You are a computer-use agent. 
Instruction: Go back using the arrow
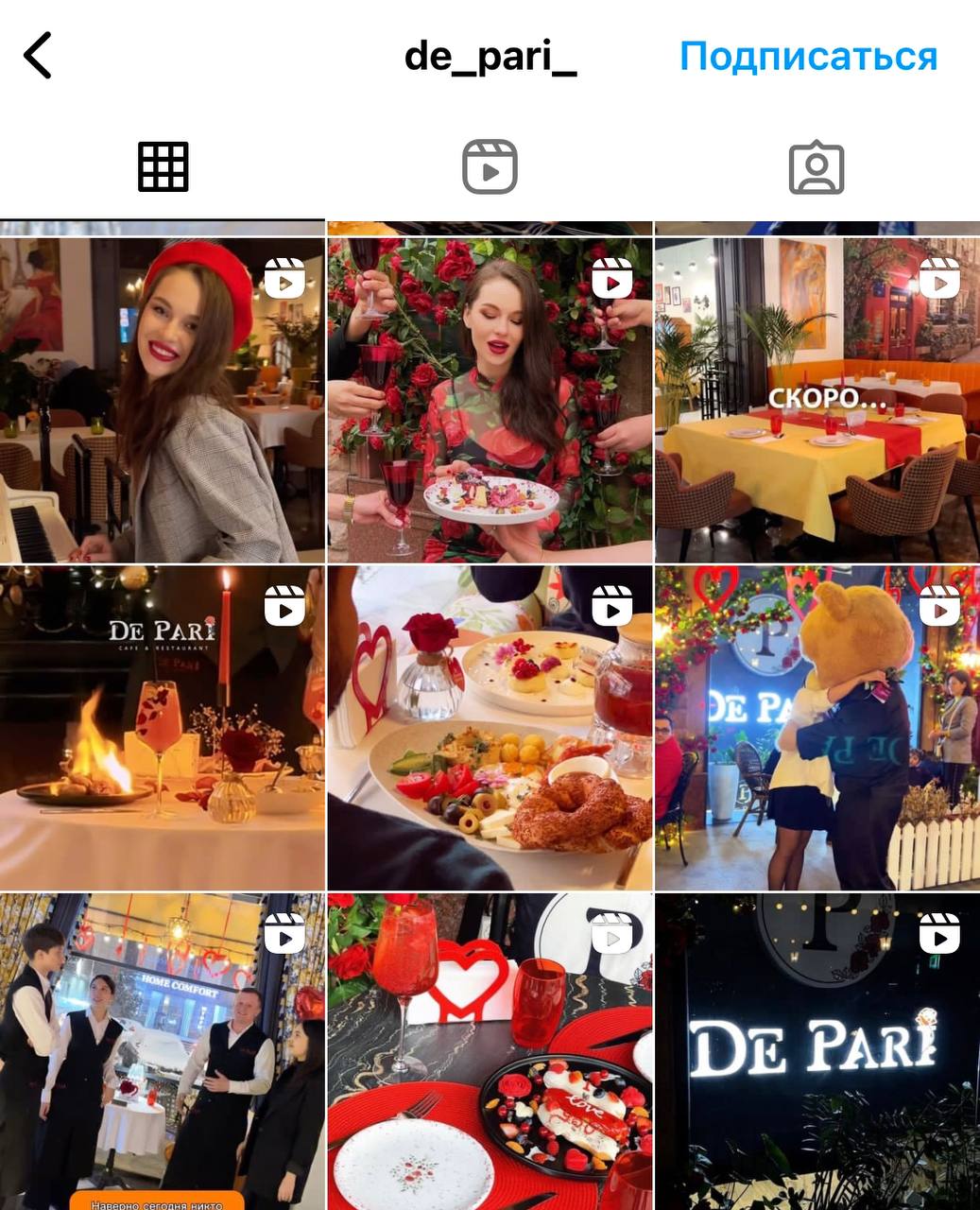pos(38,56)
